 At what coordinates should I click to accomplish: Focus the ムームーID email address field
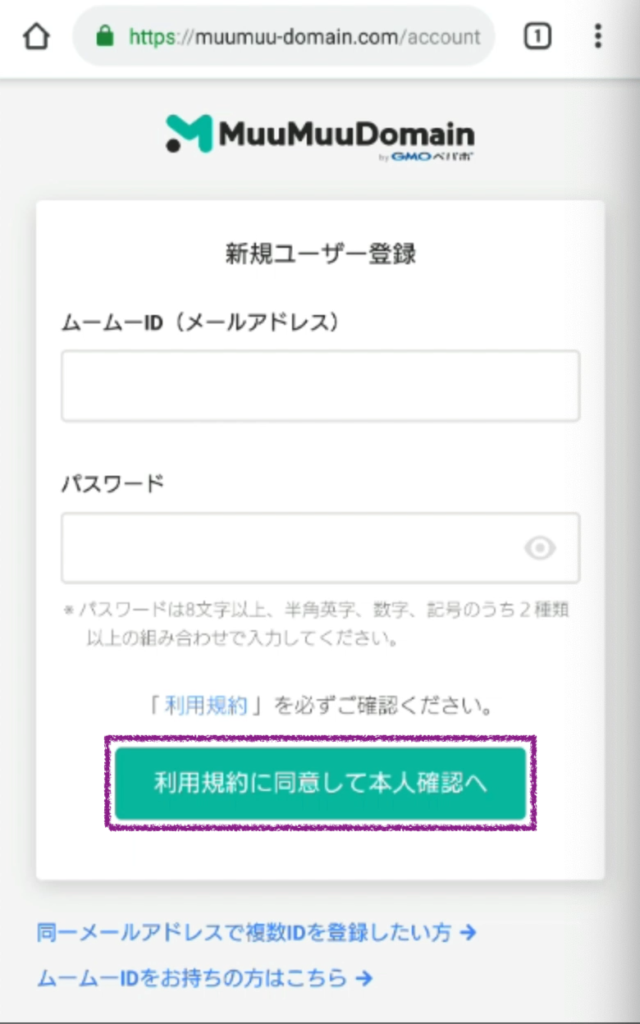(320, 386)
